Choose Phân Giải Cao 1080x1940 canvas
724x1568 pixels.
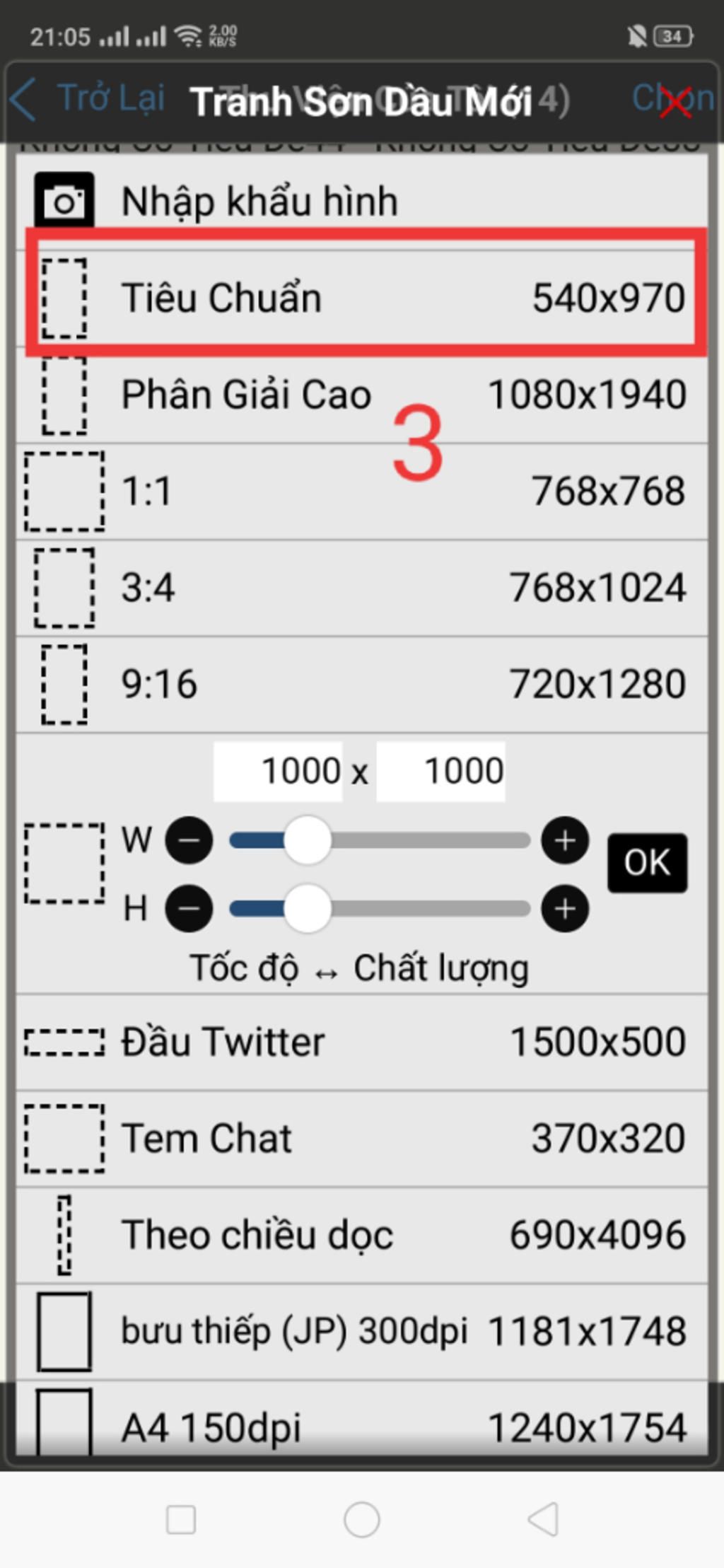(x=361, y=395)
